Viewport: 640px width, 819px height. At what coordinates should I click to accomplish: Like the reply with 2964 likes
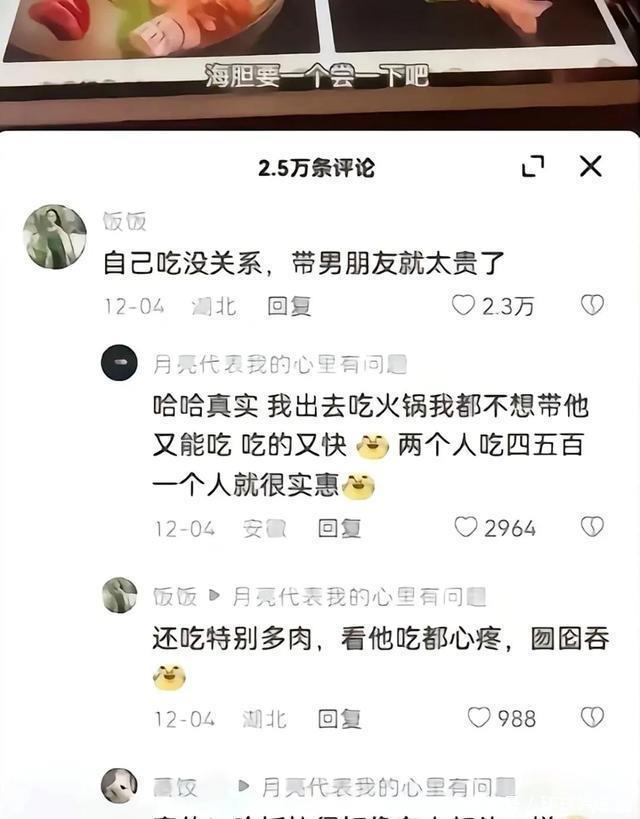click(466, 527)
